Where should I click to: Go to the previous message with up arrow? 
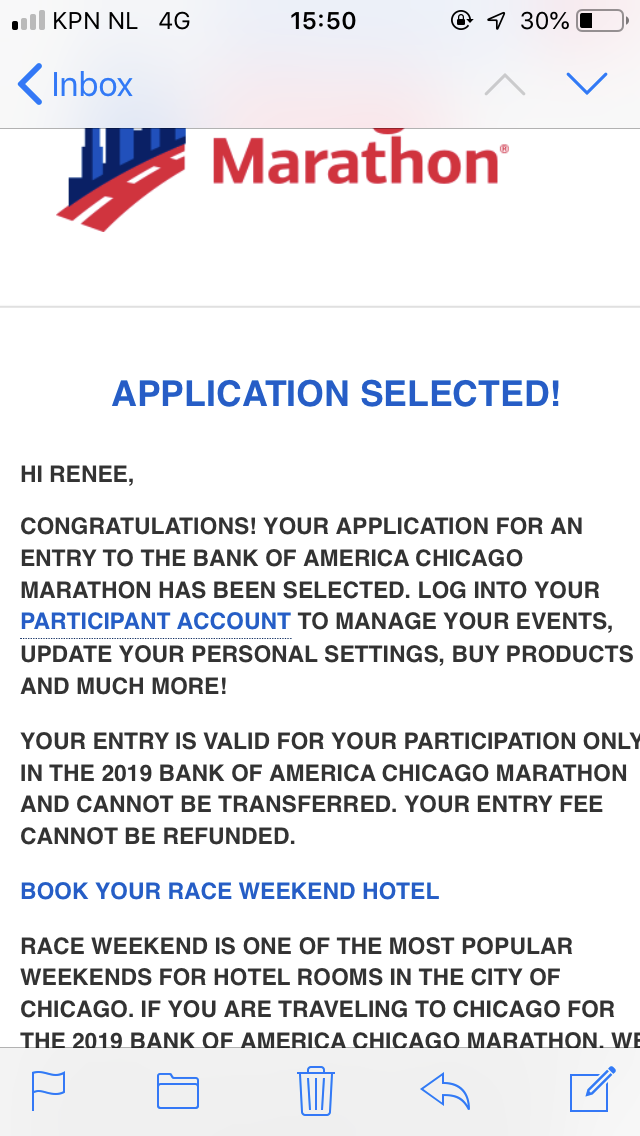coord(504,84)
